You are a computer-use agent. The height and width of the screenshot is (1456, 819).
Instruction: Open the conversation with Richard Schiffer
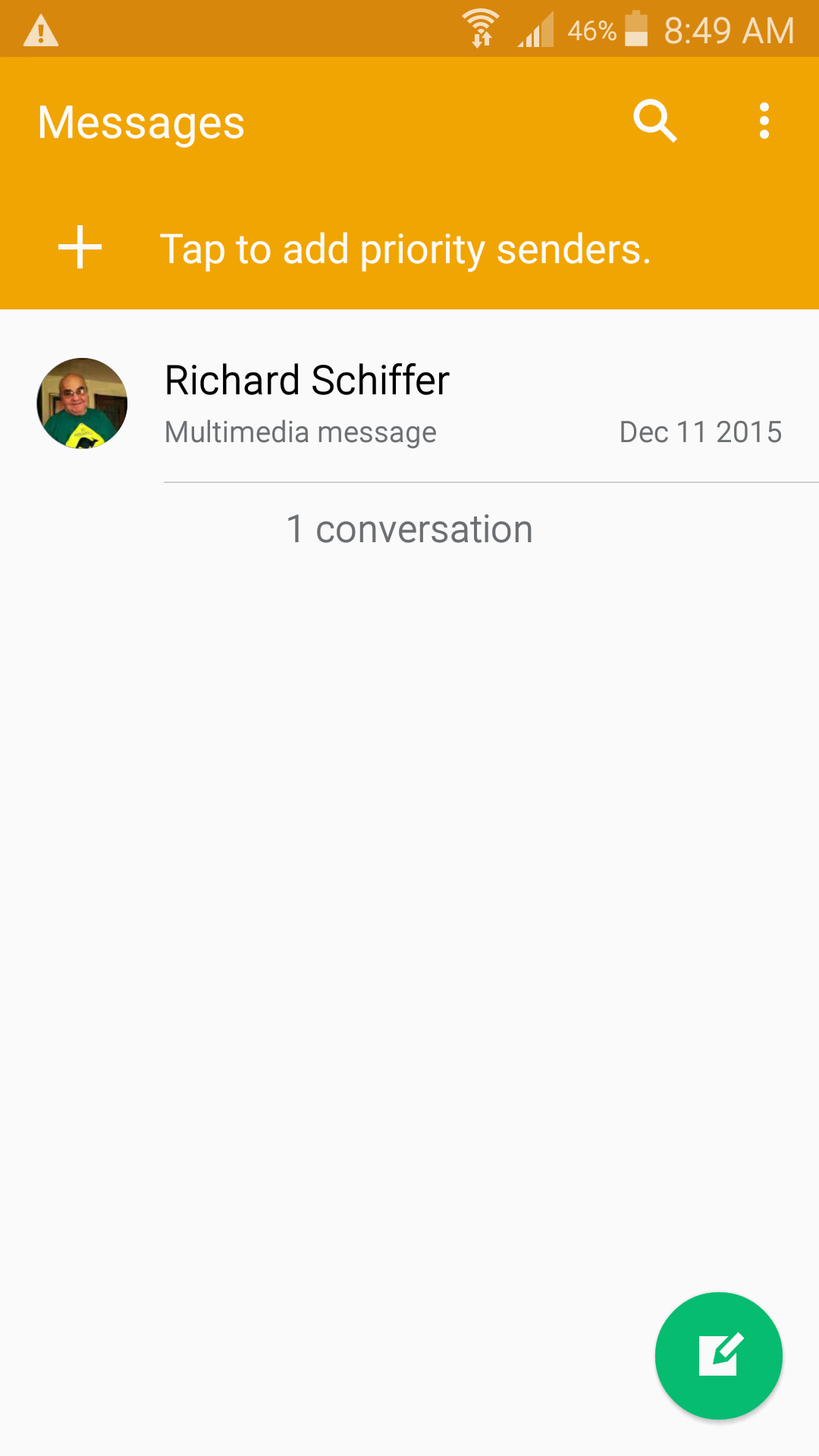coord(455,403)
